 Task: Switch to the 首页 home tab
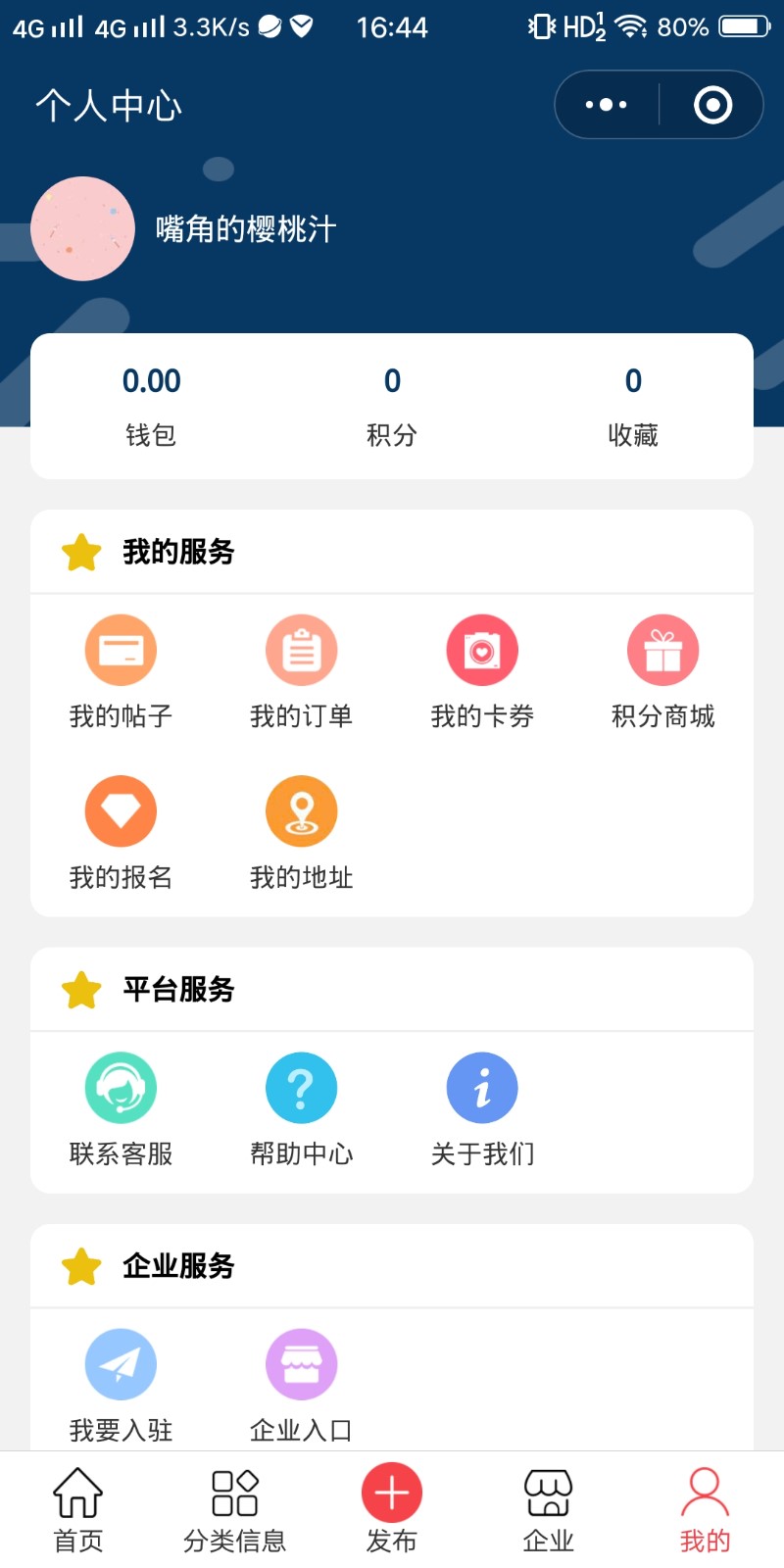tap(78, 1509)
